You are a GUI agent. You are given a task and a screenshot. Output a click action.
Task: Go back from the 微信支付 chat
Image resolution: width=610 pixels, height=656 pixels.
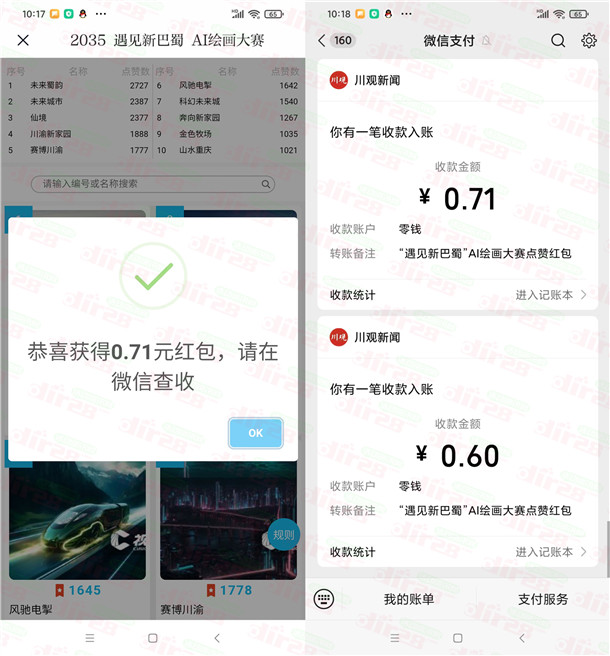(322, 41)
